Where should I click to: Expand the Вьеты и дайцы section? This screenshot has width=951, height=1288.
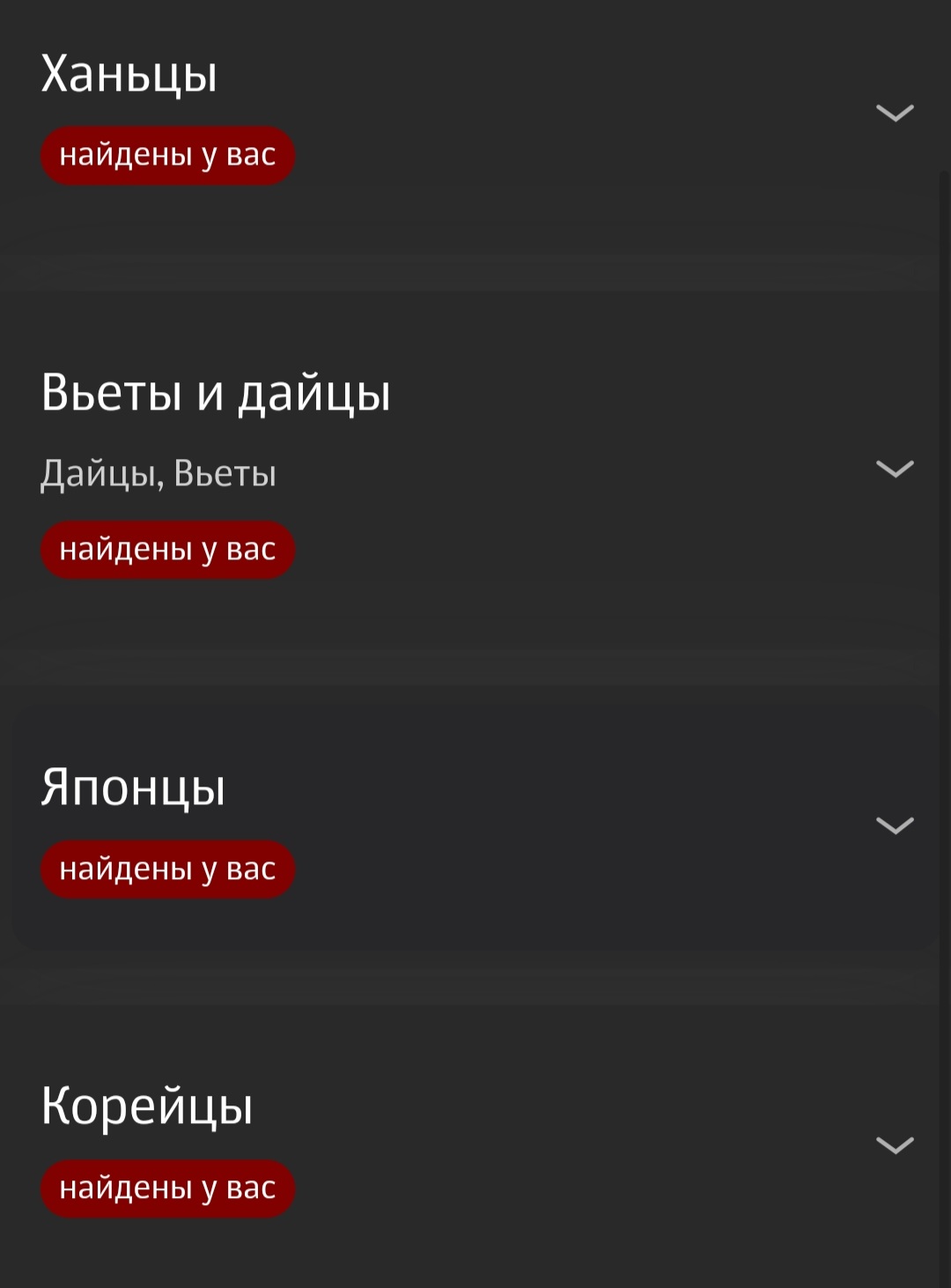[895, 469]
